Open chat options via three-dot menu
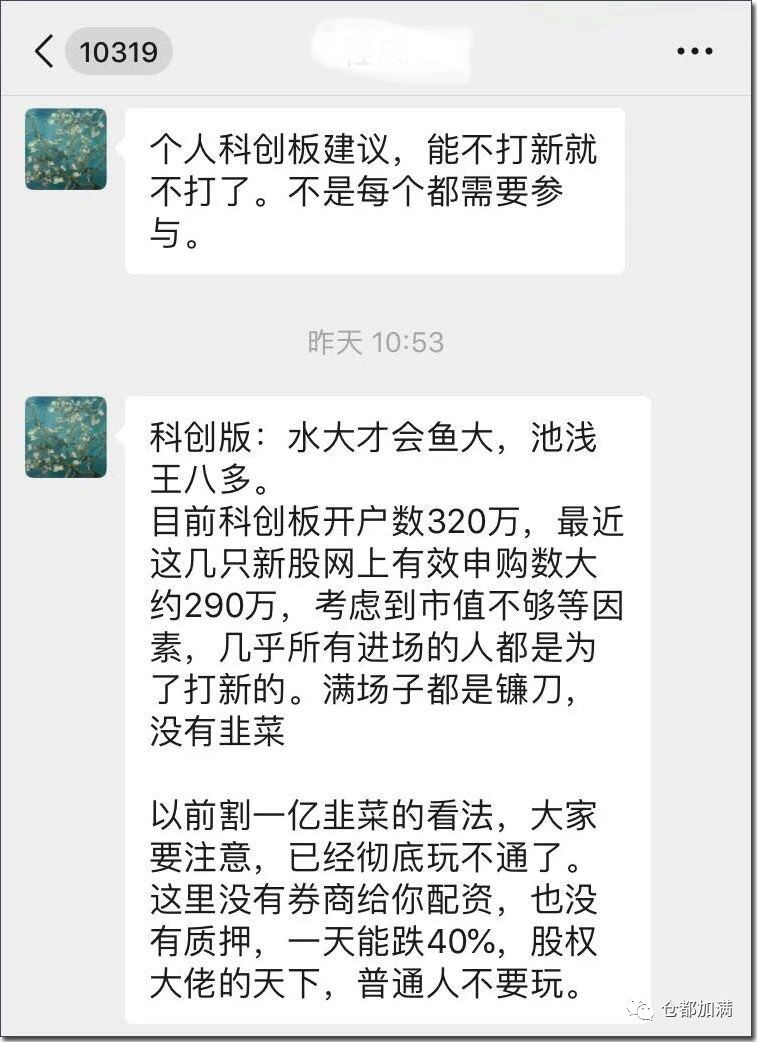 [x=697, y=50]
